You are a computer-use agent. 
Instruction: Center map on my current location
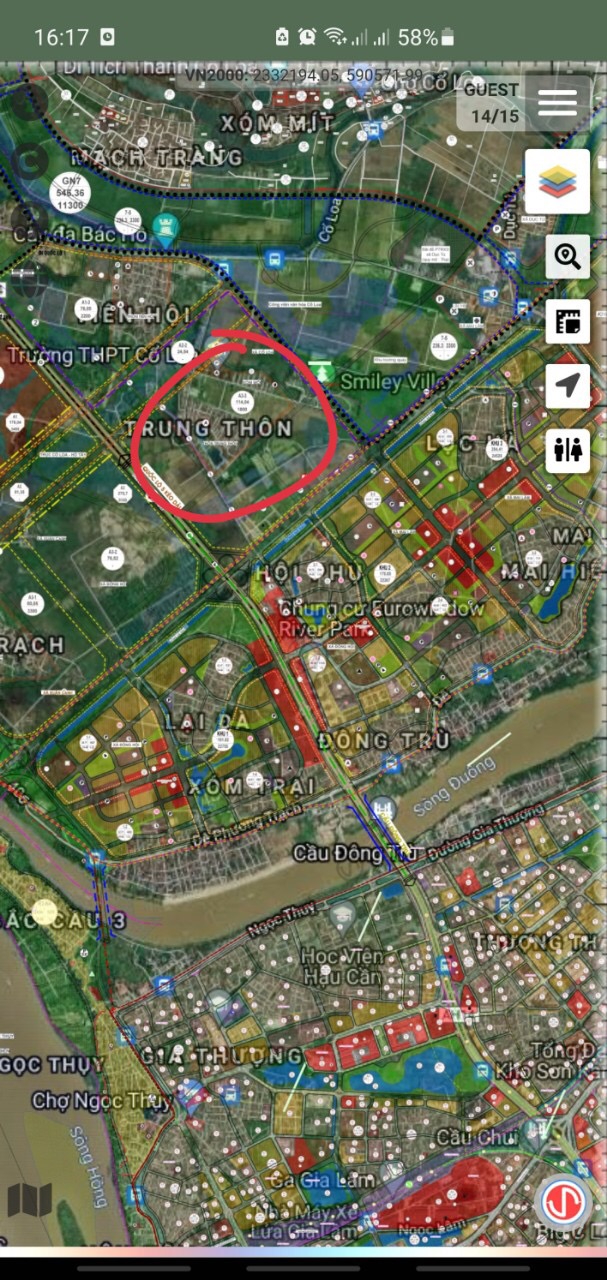click(x=567, y=386)
